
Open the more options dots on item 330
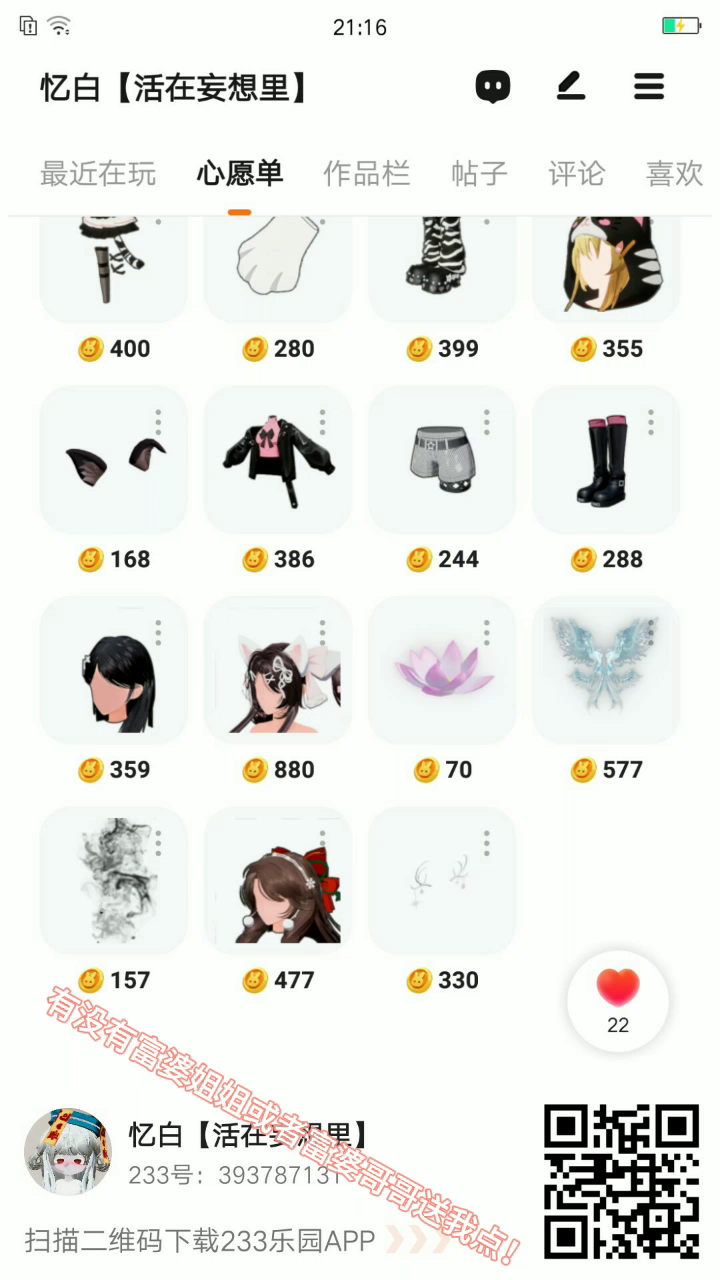click(x=487, y=843)
